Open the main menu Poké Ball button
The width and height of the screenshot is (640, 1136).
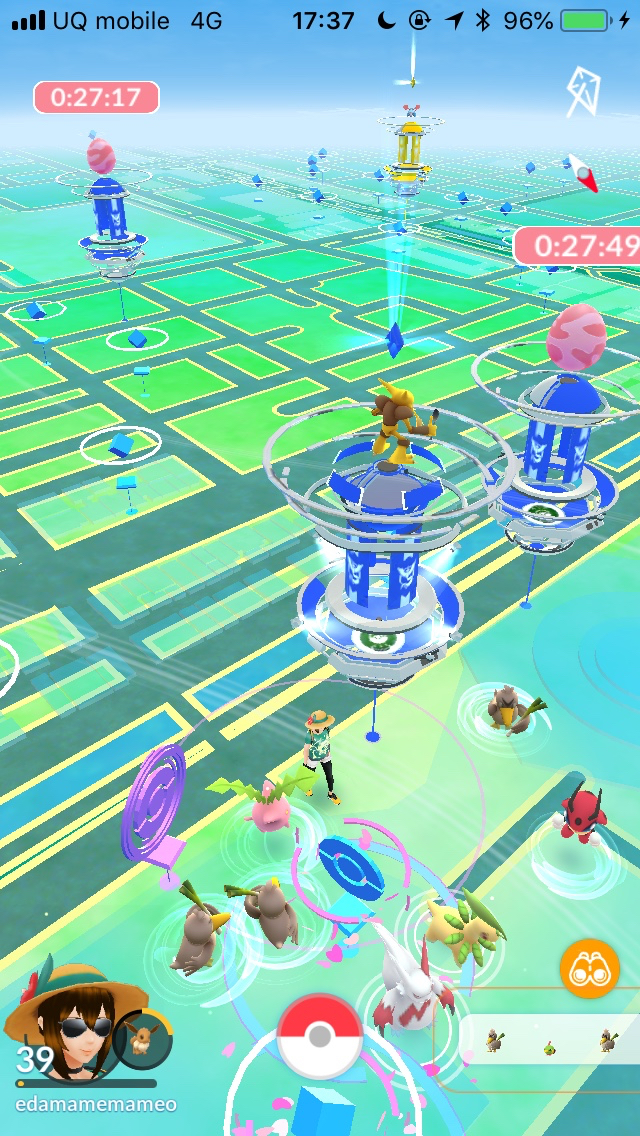click(319, 1036)
